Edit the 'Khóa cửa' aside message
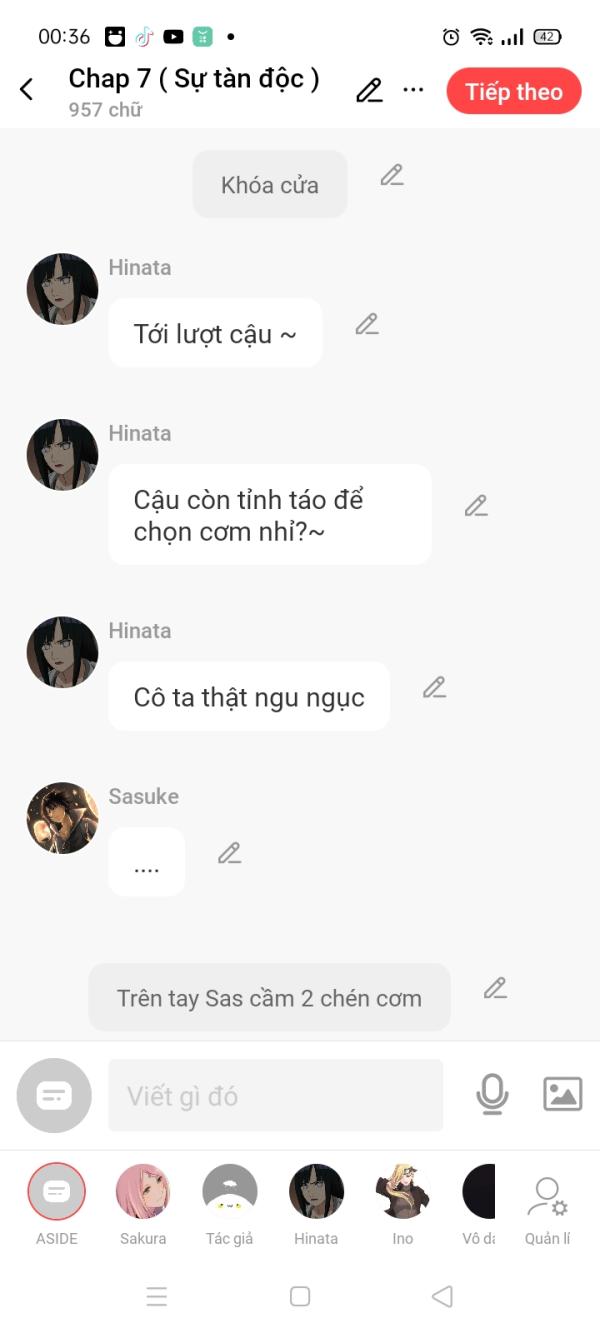600x1333 pixels. click(x=392, y=175)
